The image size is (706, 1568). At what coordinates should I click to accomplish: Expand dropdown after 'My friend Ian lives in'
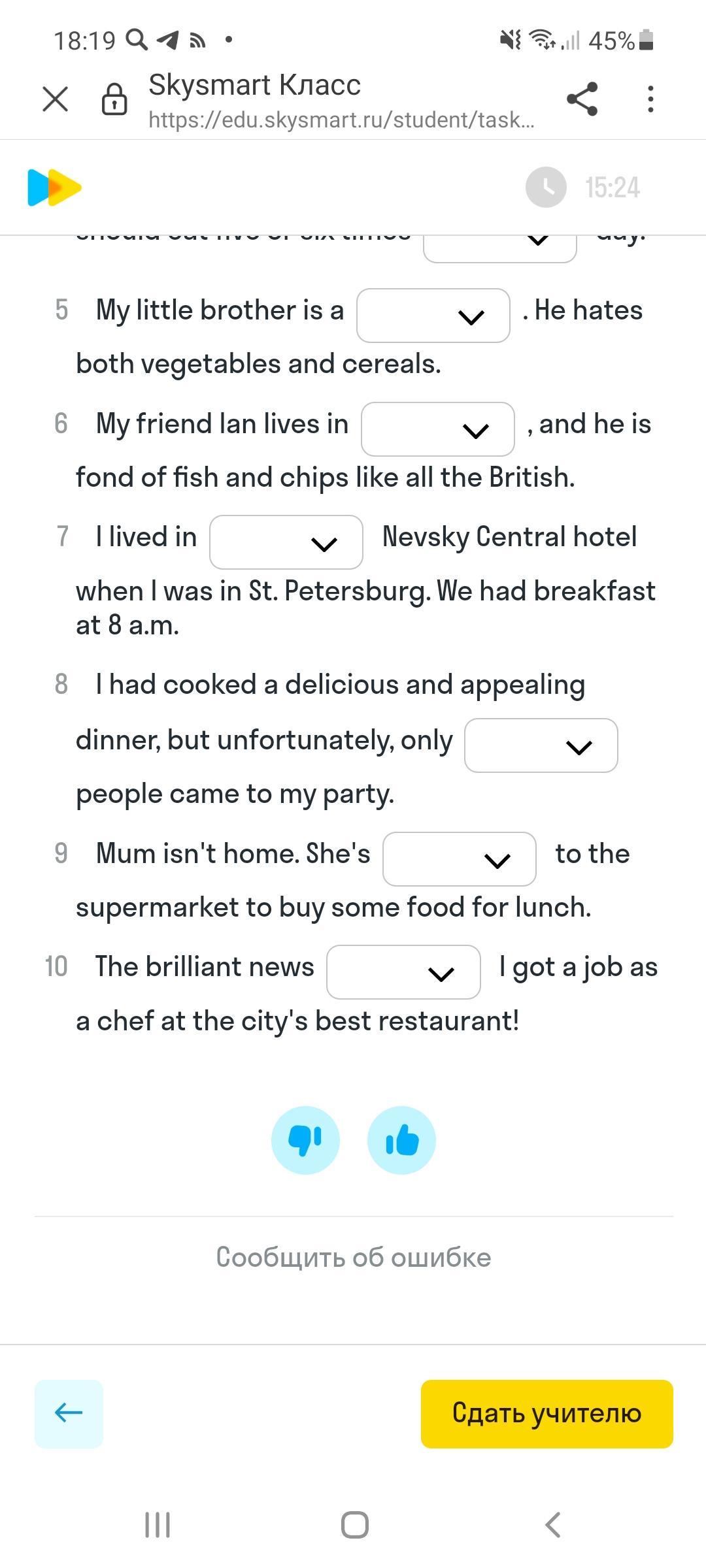point(437,429)
